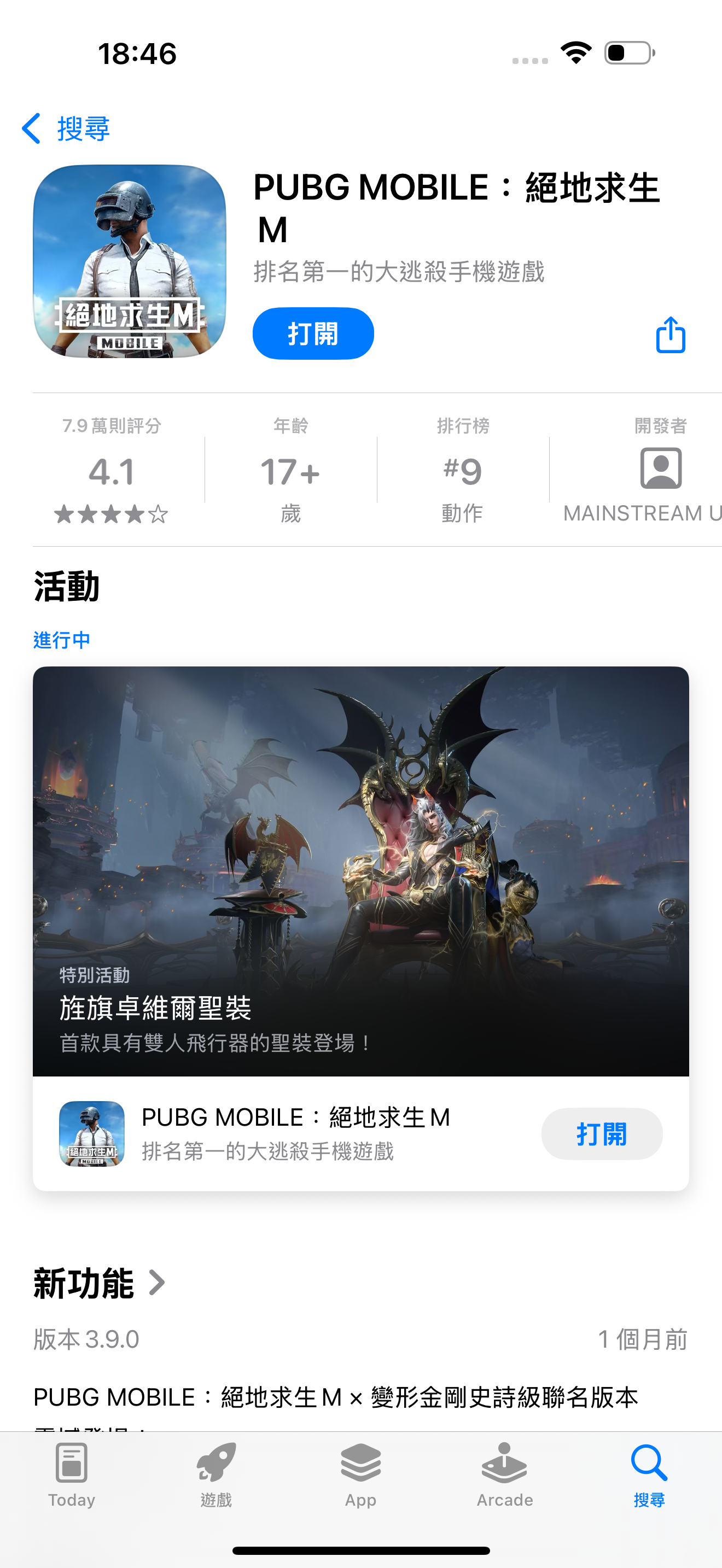The height and width of the screenshot is (1568, 722).
Task: Switch to the Today tab
Action: [x=72, y=1473]
